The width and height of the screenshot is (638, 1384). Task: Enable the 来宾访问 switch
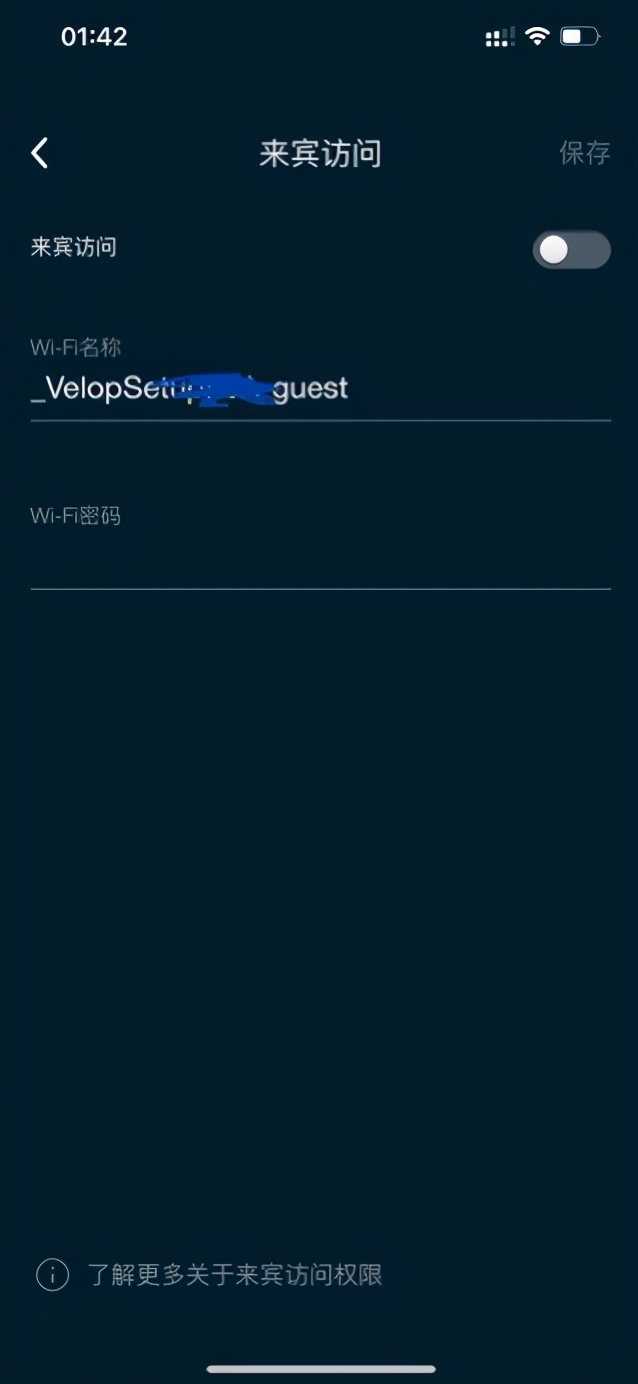tap(571, 249)
